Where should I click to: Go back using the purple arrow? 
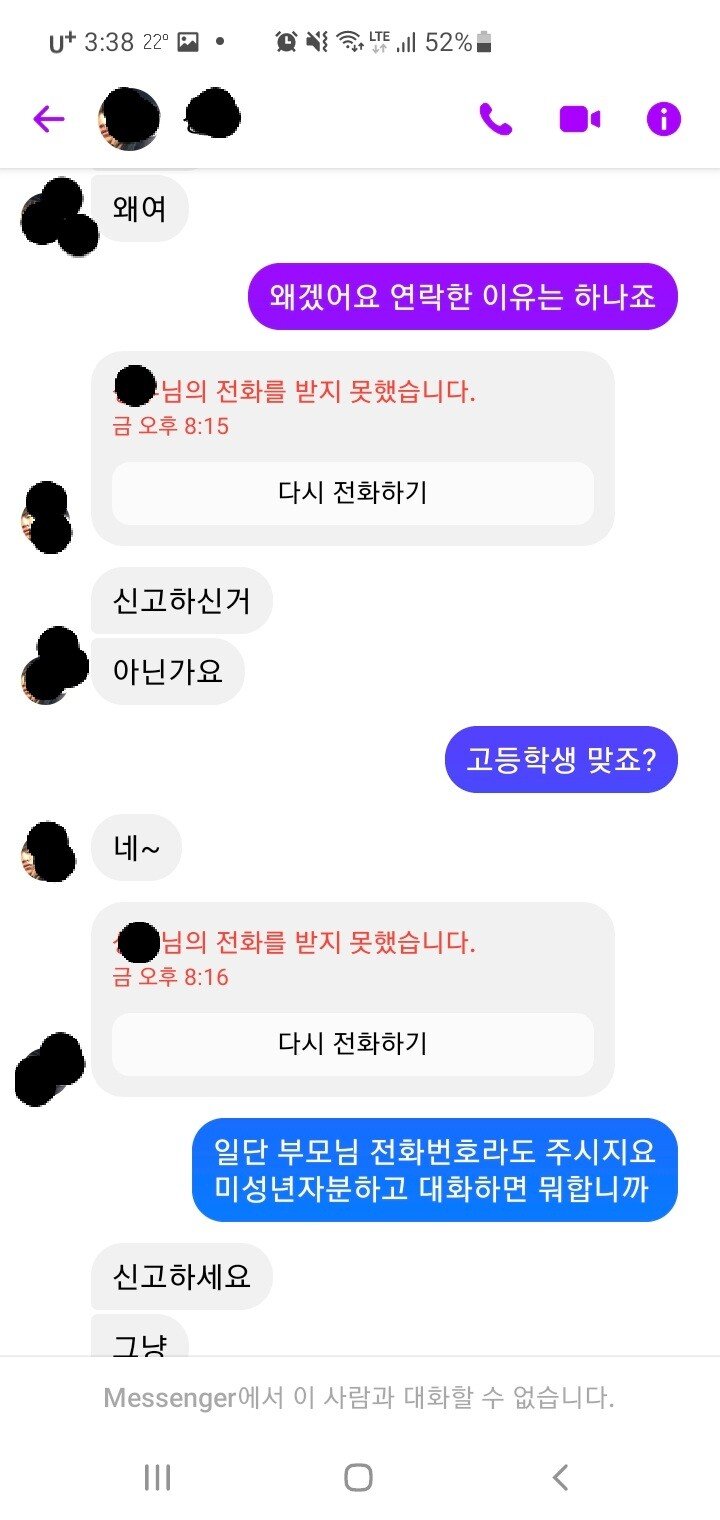tap(48, 120)
